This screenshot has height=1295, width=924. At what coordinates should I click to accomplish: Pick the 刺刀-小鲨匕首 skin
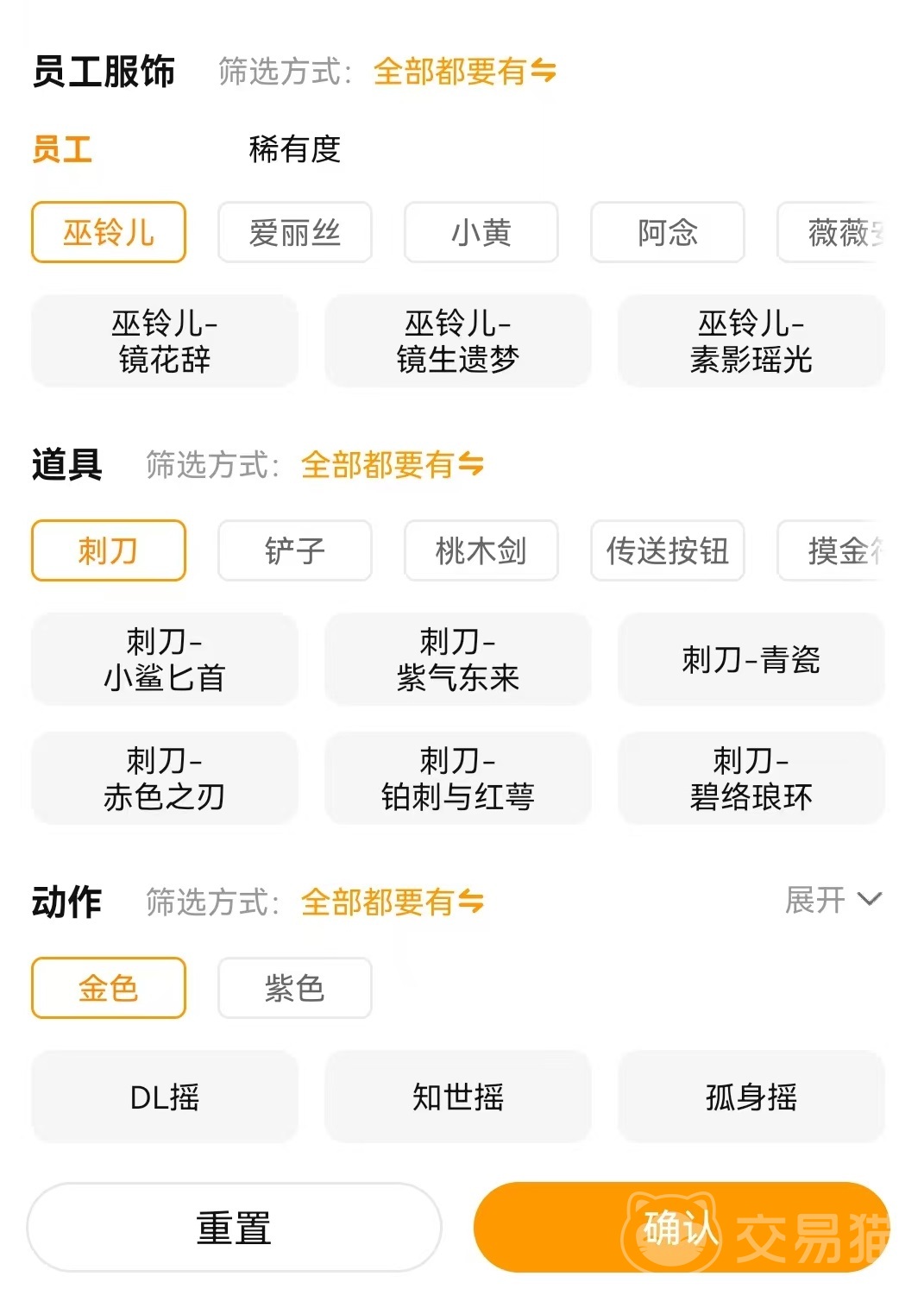click(164, 659)
